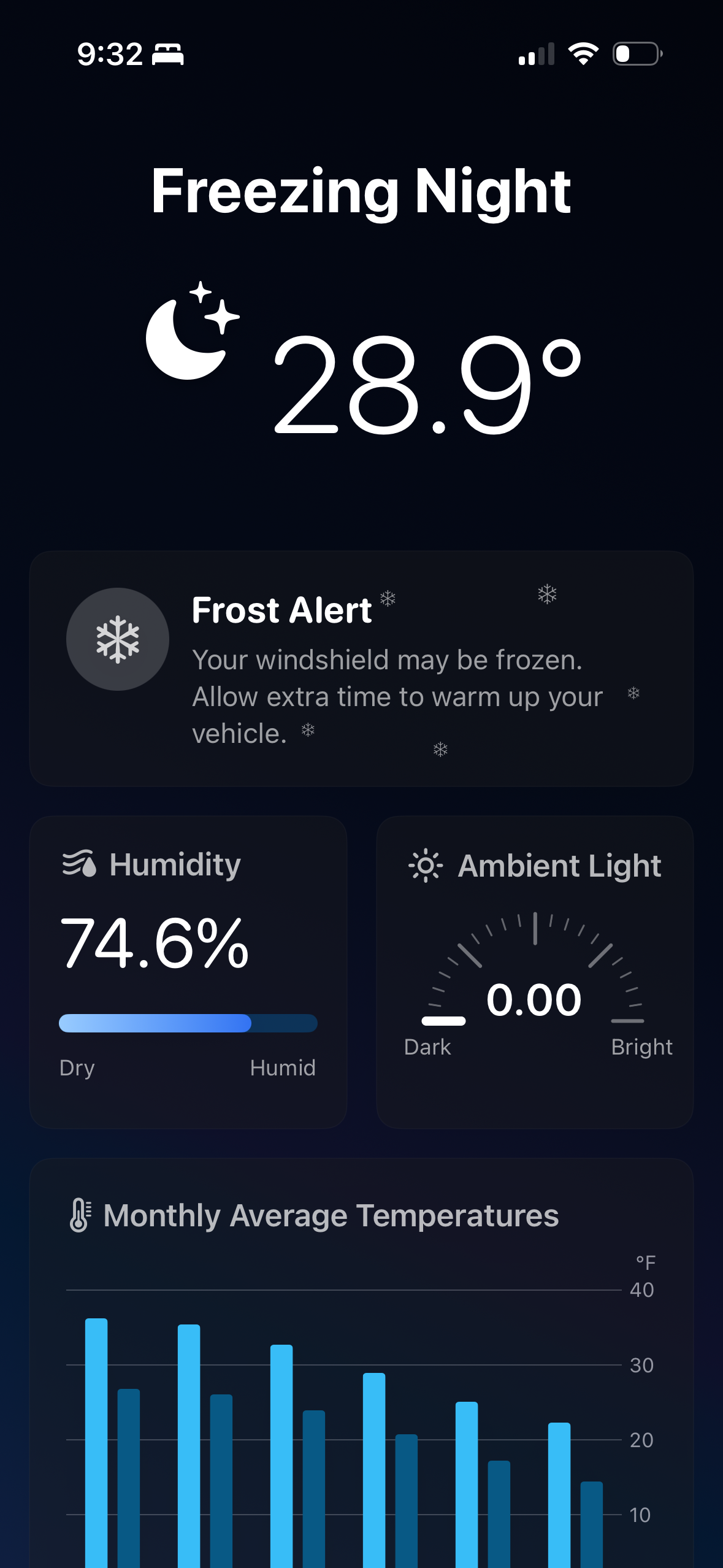Select the snowflake icon in Frost Alert
This screenshot has width=723, height=1568.
coord(117,639)
